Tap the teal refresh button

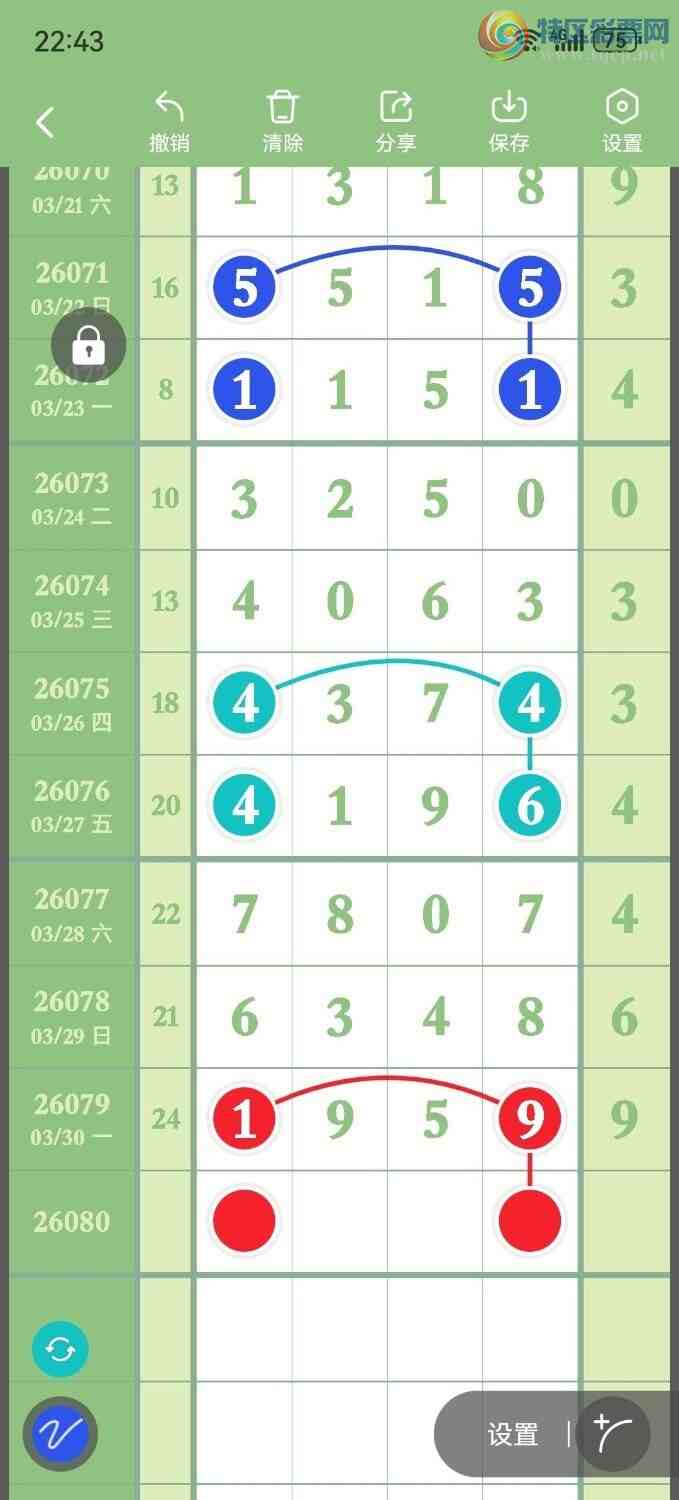(60, 1349)
